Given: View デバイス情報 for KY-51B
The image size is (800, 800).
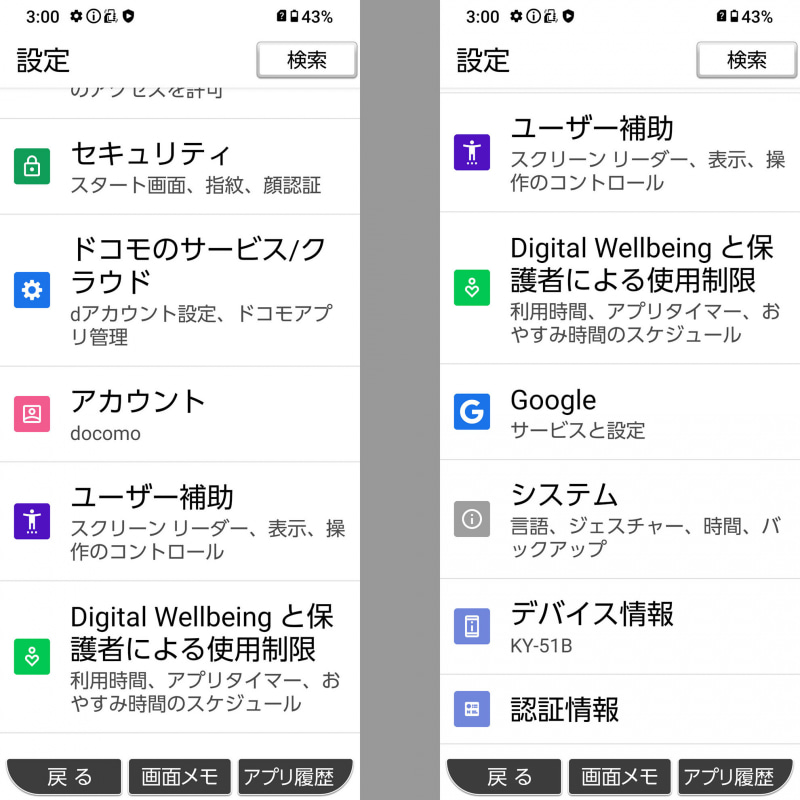Looking at the screenshot, I should click(620, 626).
